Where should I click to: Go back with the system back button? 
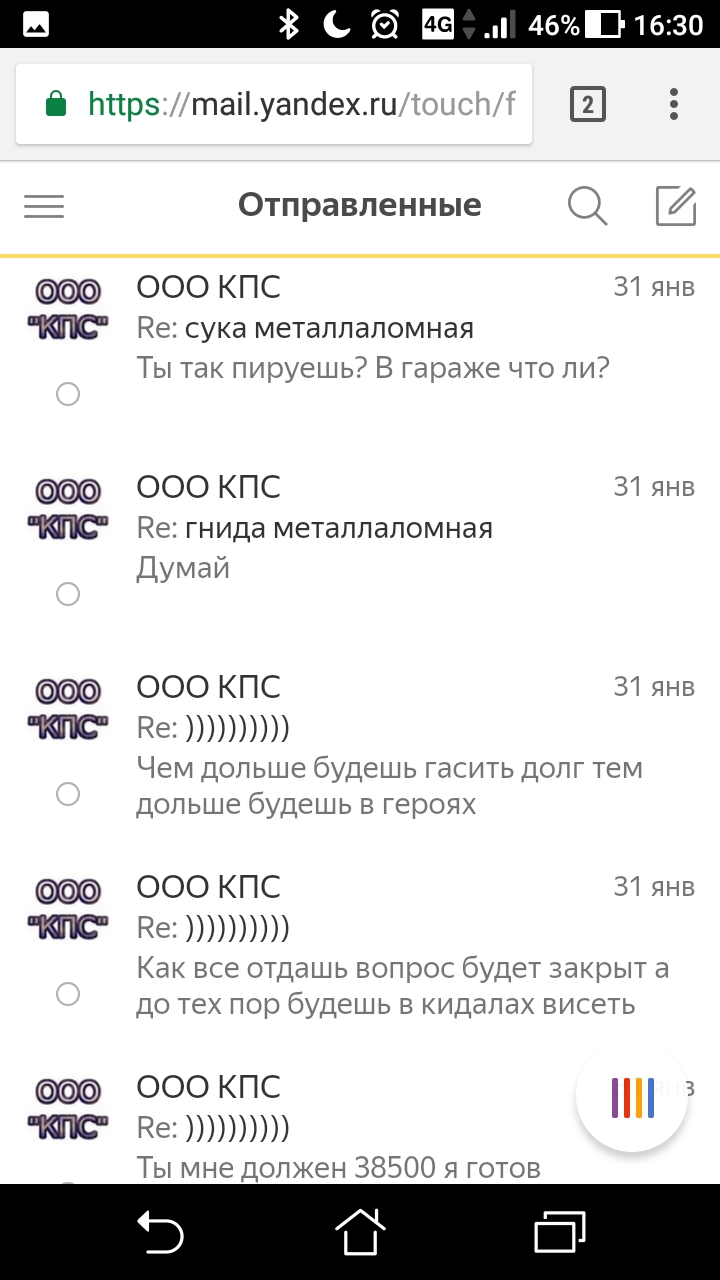click(x=160, y=1232)
